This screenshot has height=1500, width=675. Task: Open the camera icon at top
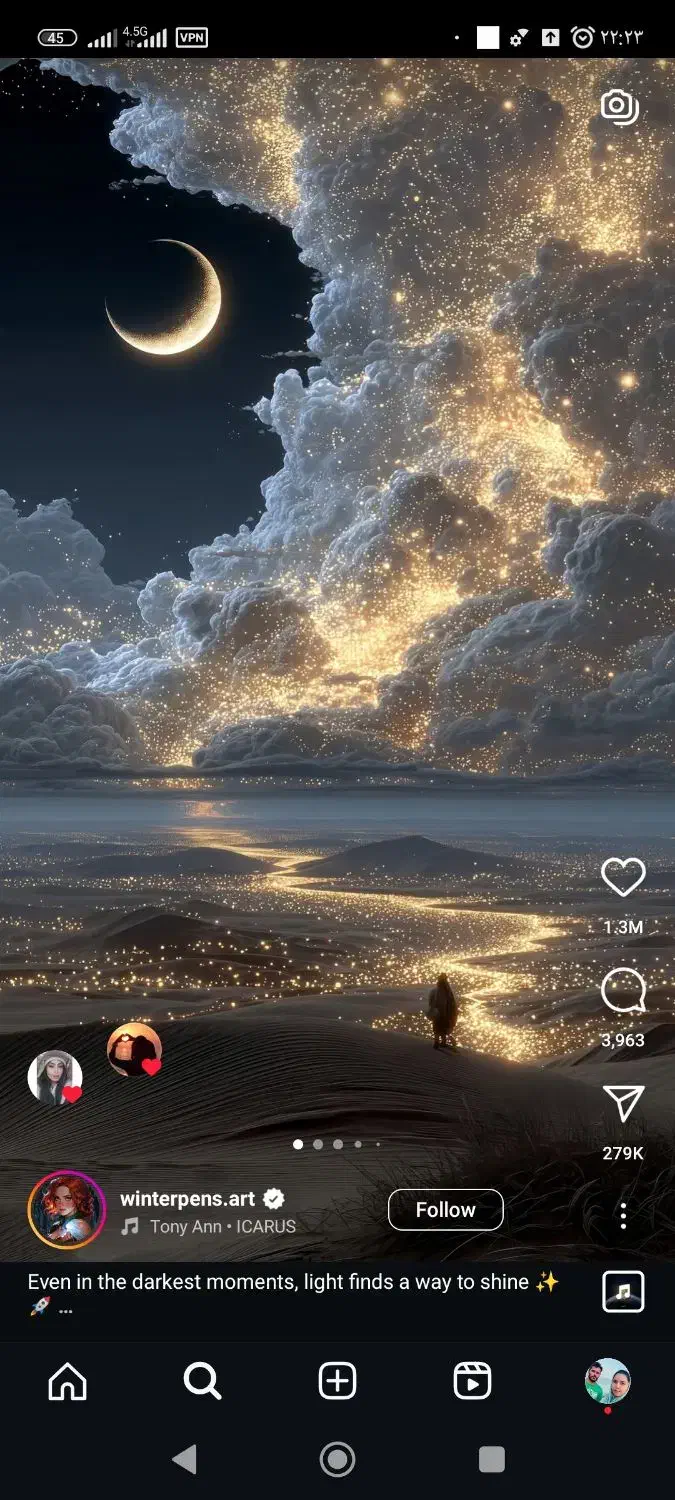click(x=620, y=106)
